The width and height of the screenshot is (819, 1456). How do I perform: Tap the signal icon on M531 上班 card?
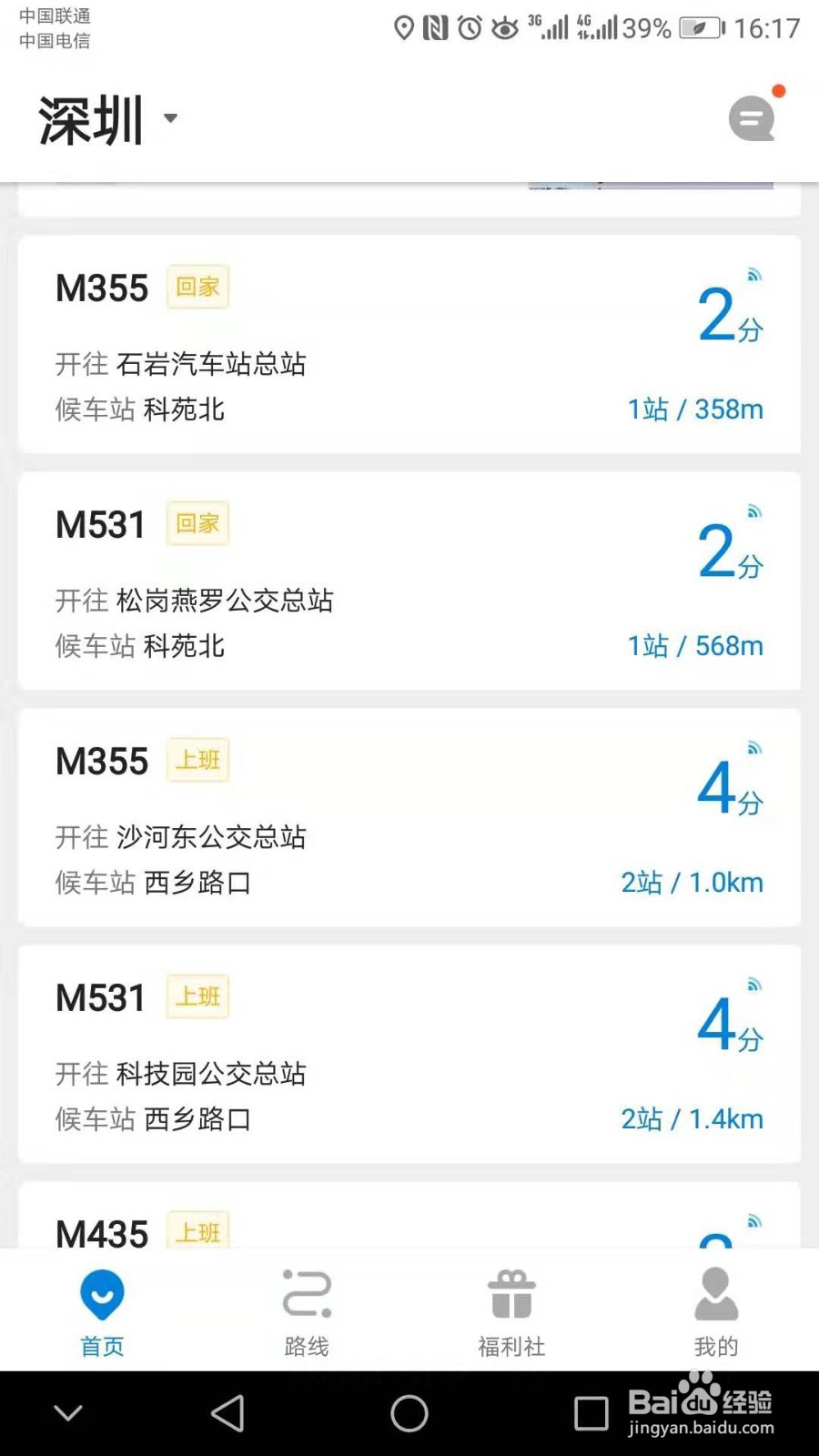tap(753, 985)
